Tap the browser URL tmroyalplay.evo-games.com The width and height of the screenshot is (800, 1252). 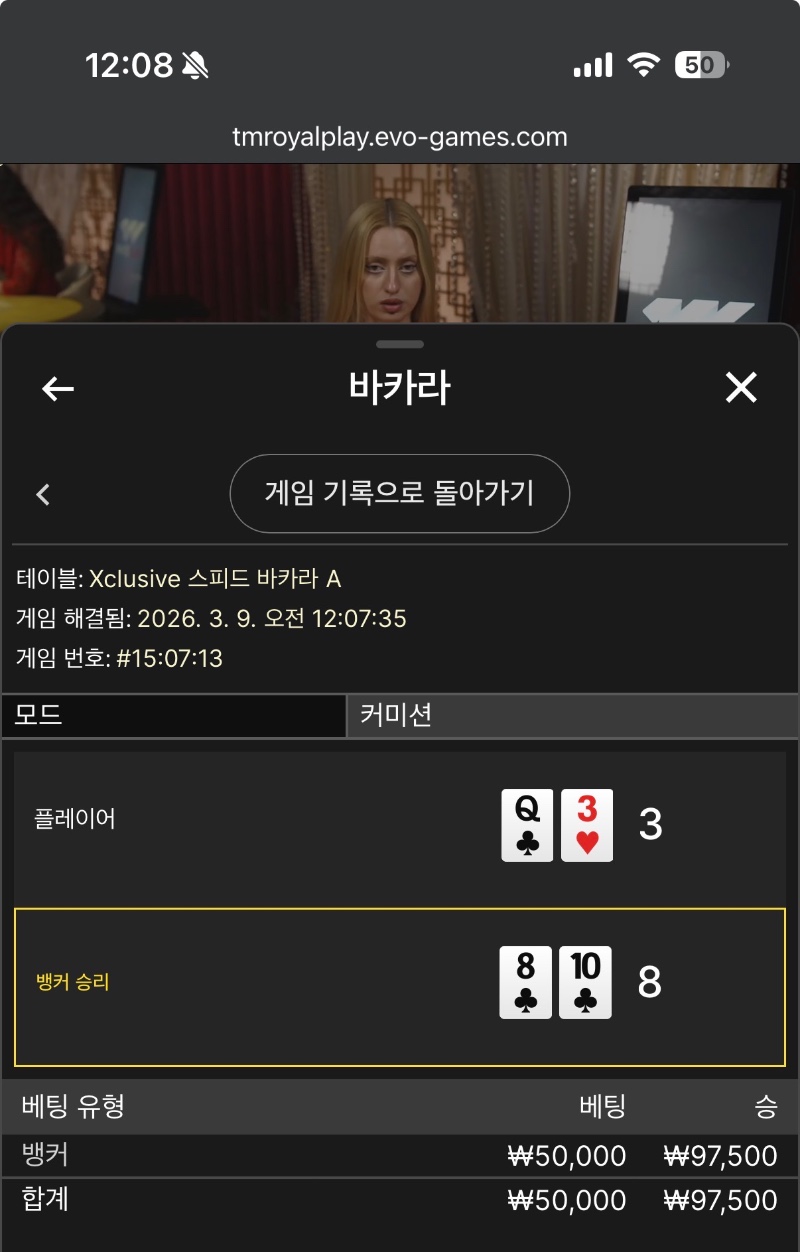pos(400,137)
